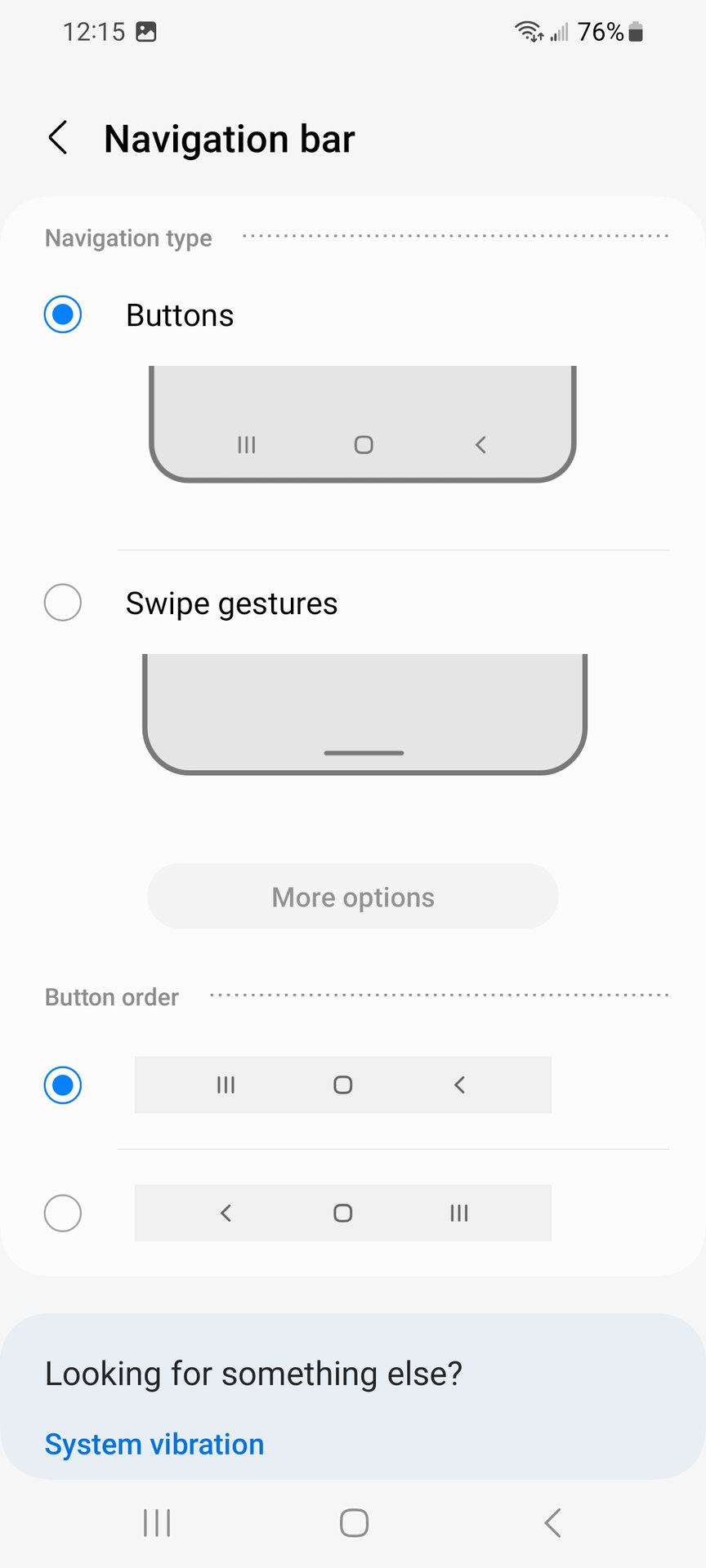Open the System vibration link
The image size is (706, 1568).
154,1444
